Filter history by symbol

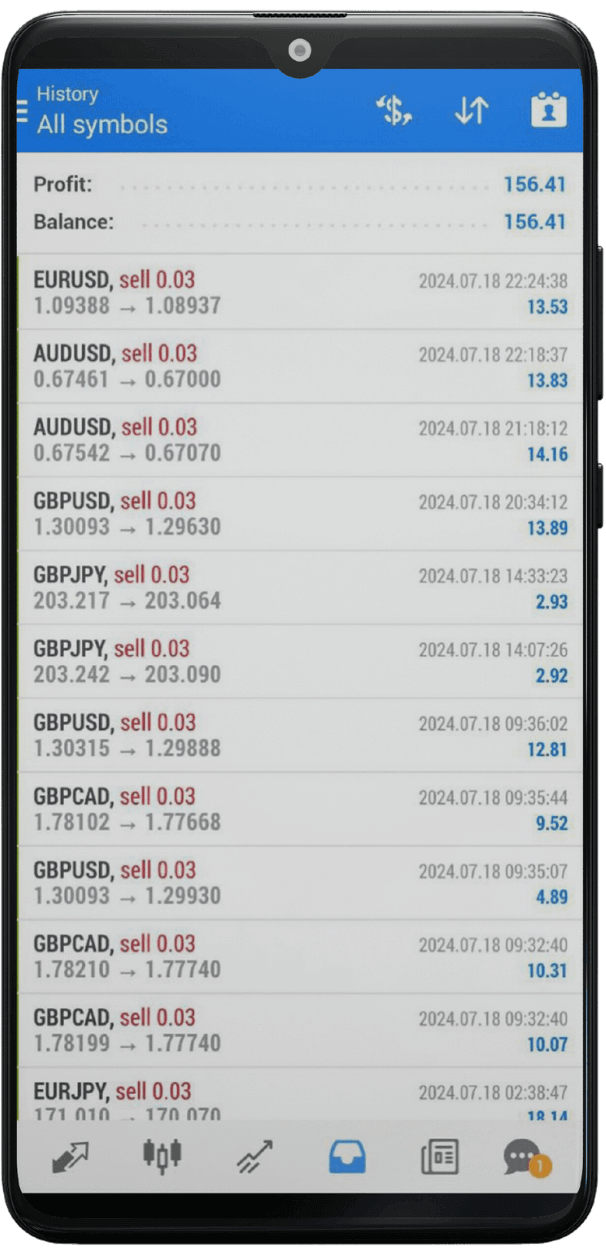(x=394, y=111)
